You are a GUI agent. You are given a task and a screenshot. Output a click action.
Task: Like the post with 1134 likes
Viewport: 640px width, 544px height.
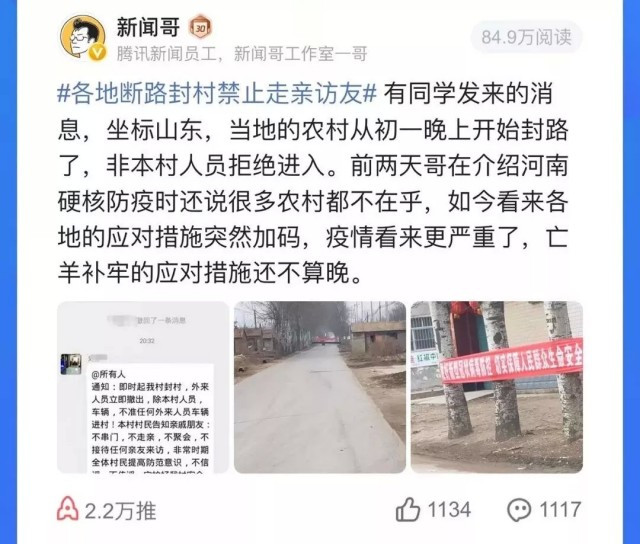pyautogui.click(x=433, y=510)
